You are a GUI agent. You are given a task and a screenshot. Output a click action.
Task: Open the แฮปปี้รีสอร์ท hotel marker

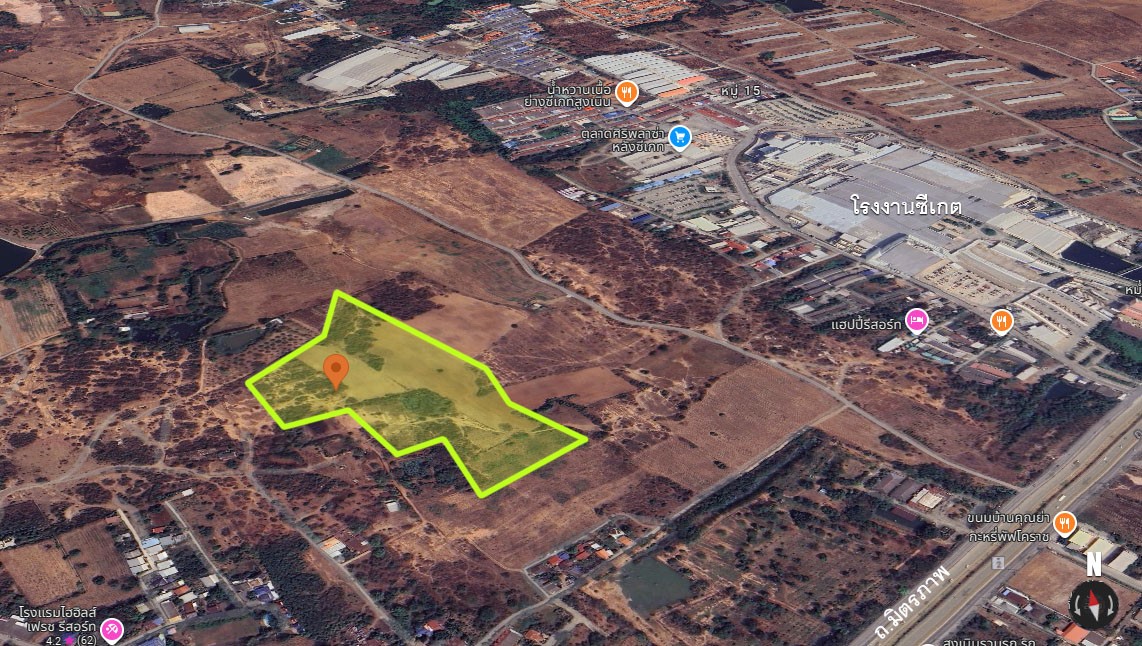tap(916, 321)
